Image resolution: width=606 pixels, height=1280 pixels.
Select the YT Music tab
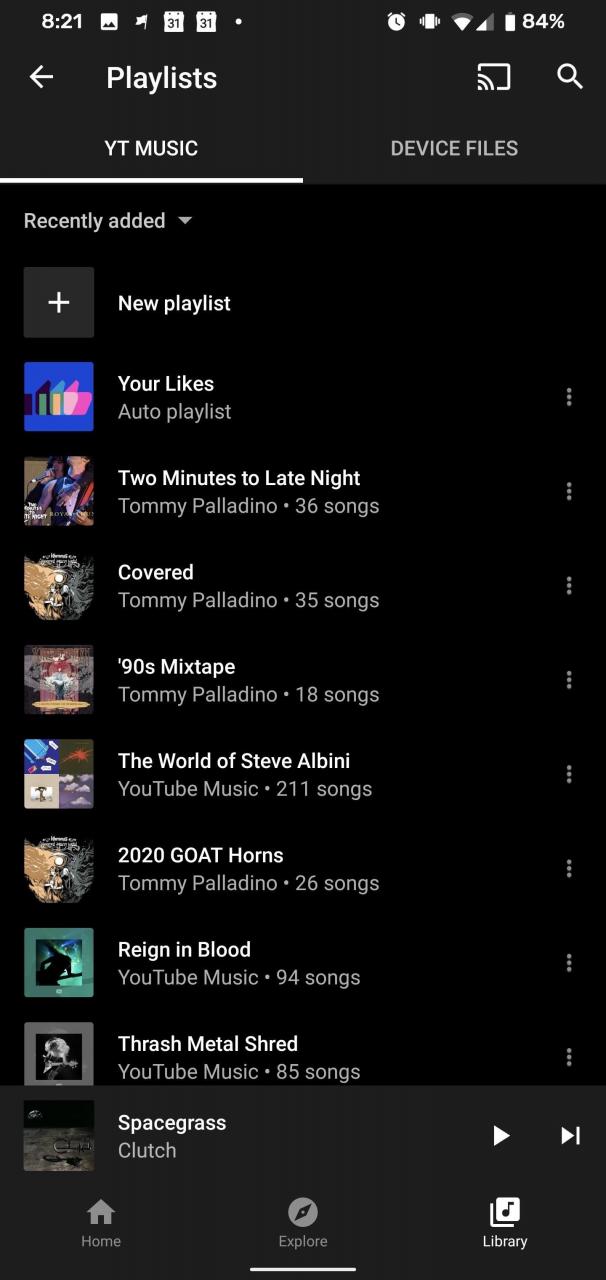pyautogui.click(x=151, y=148)
